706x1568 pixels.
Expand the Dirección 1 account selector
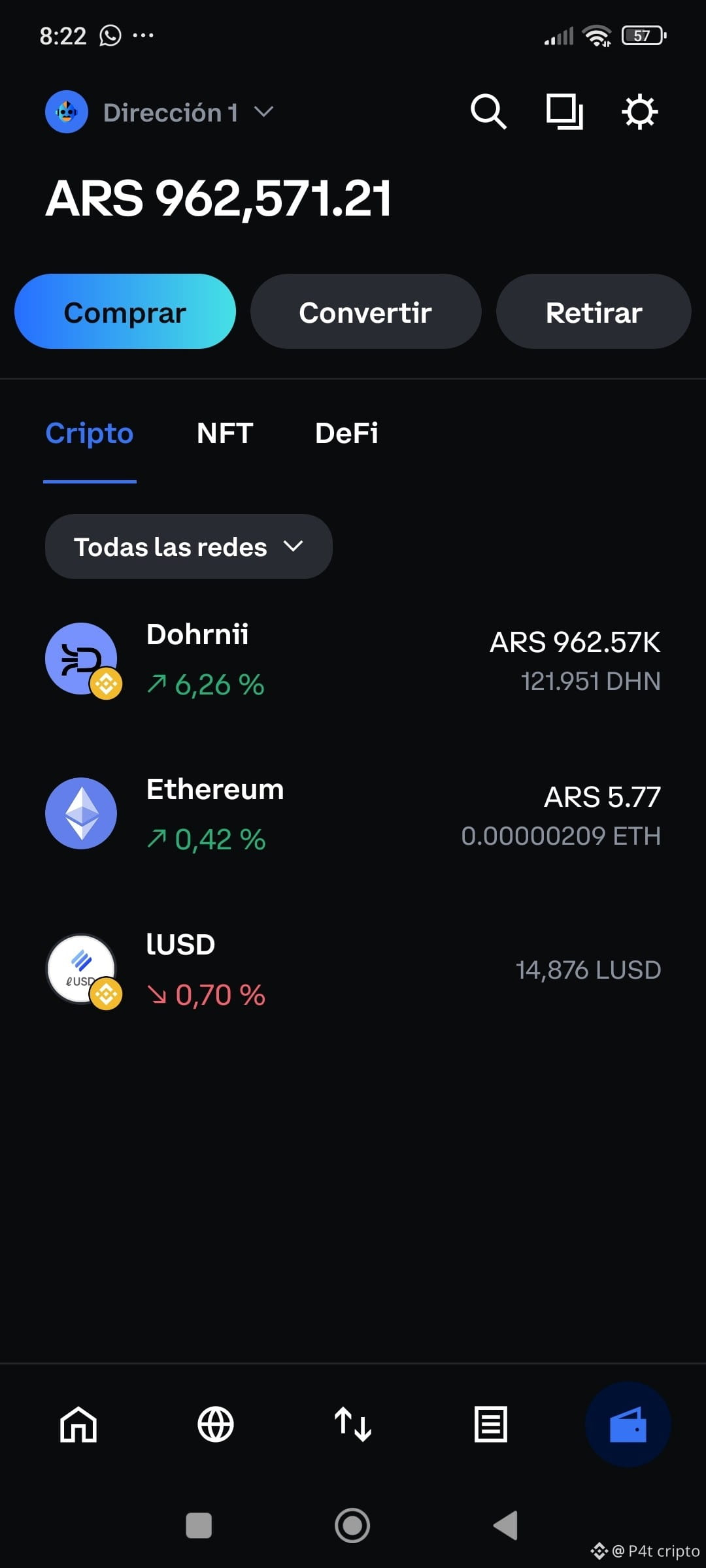160,112
